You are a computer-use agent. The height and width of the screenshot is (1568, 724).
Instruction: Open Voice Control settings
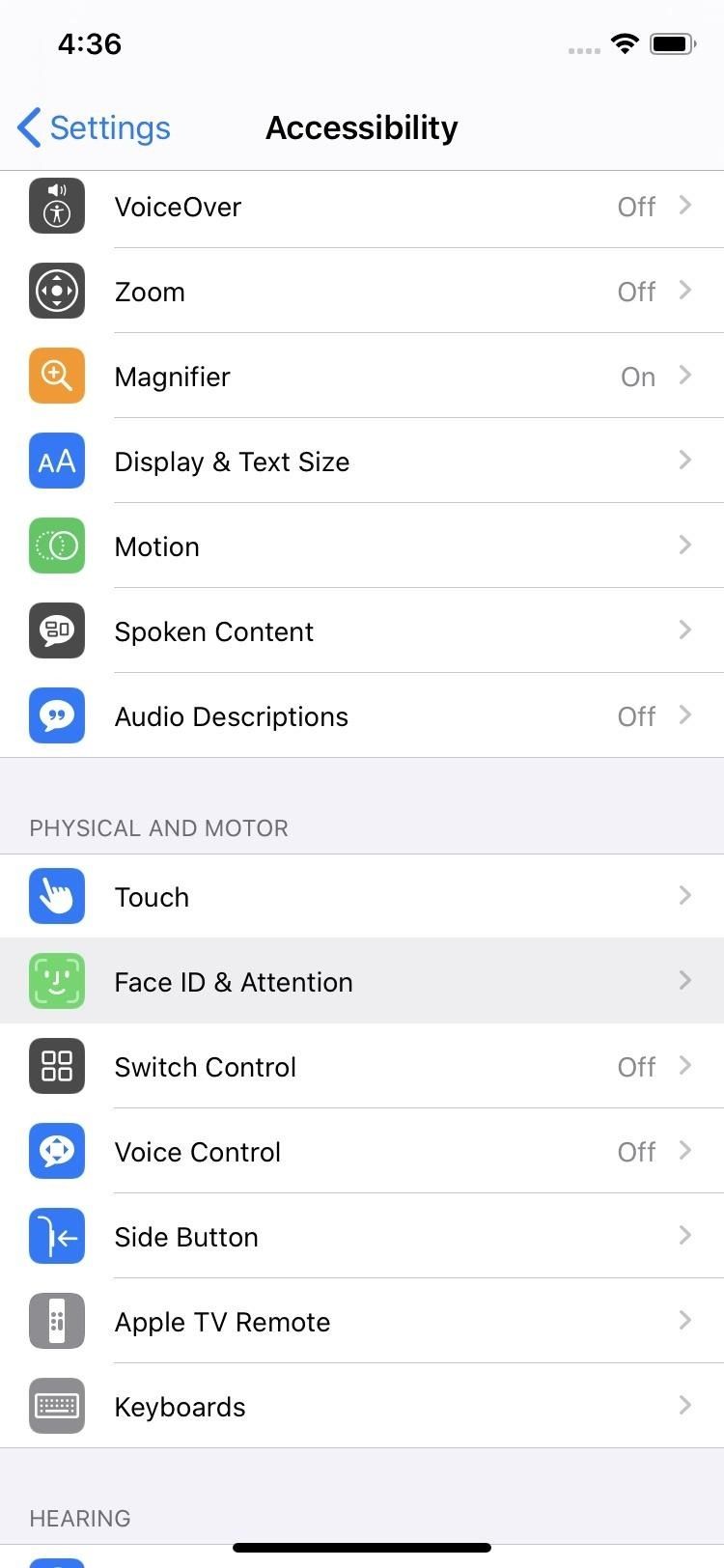[x=362, y=1152]
